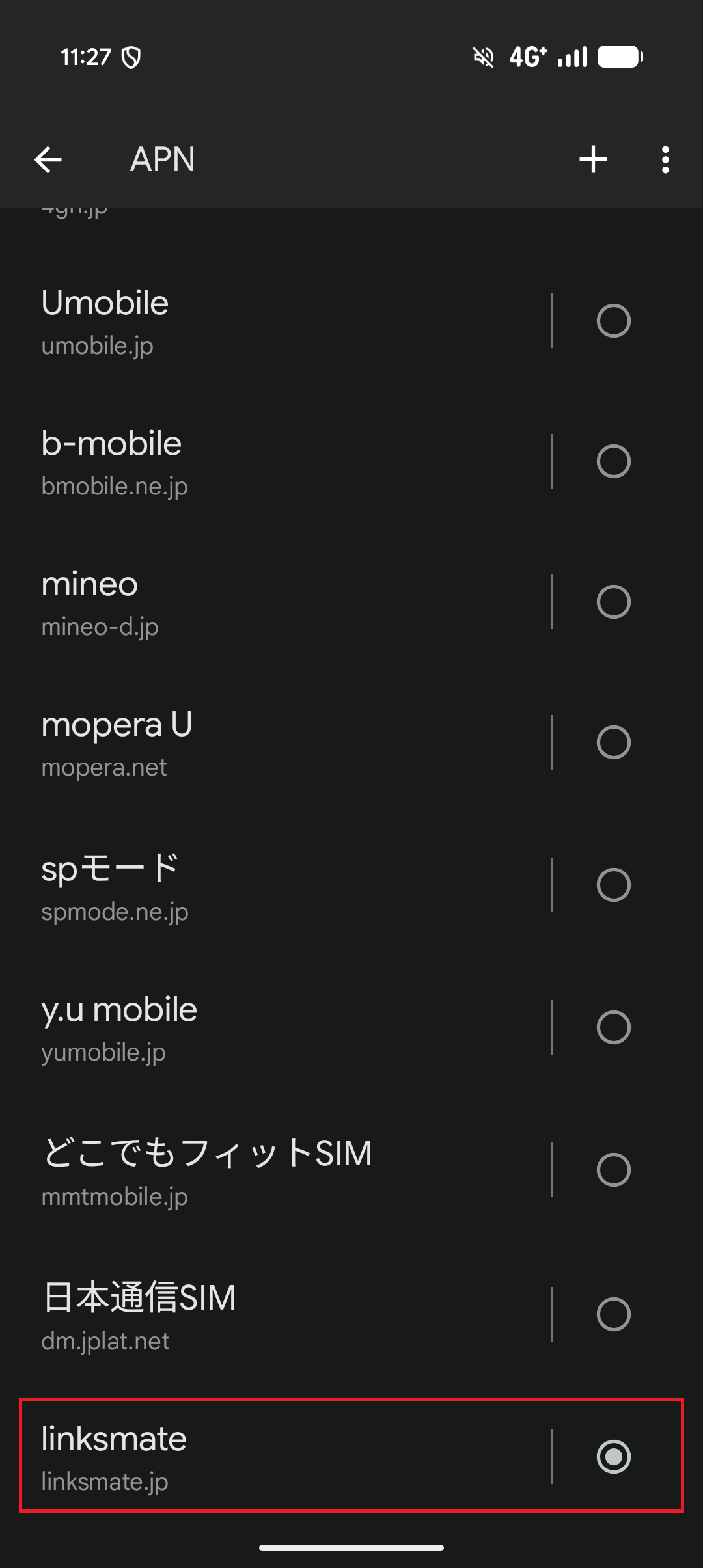The image size is (703, 1568).
Task: Select the Umobile radio button
Action: coord(613,321)
